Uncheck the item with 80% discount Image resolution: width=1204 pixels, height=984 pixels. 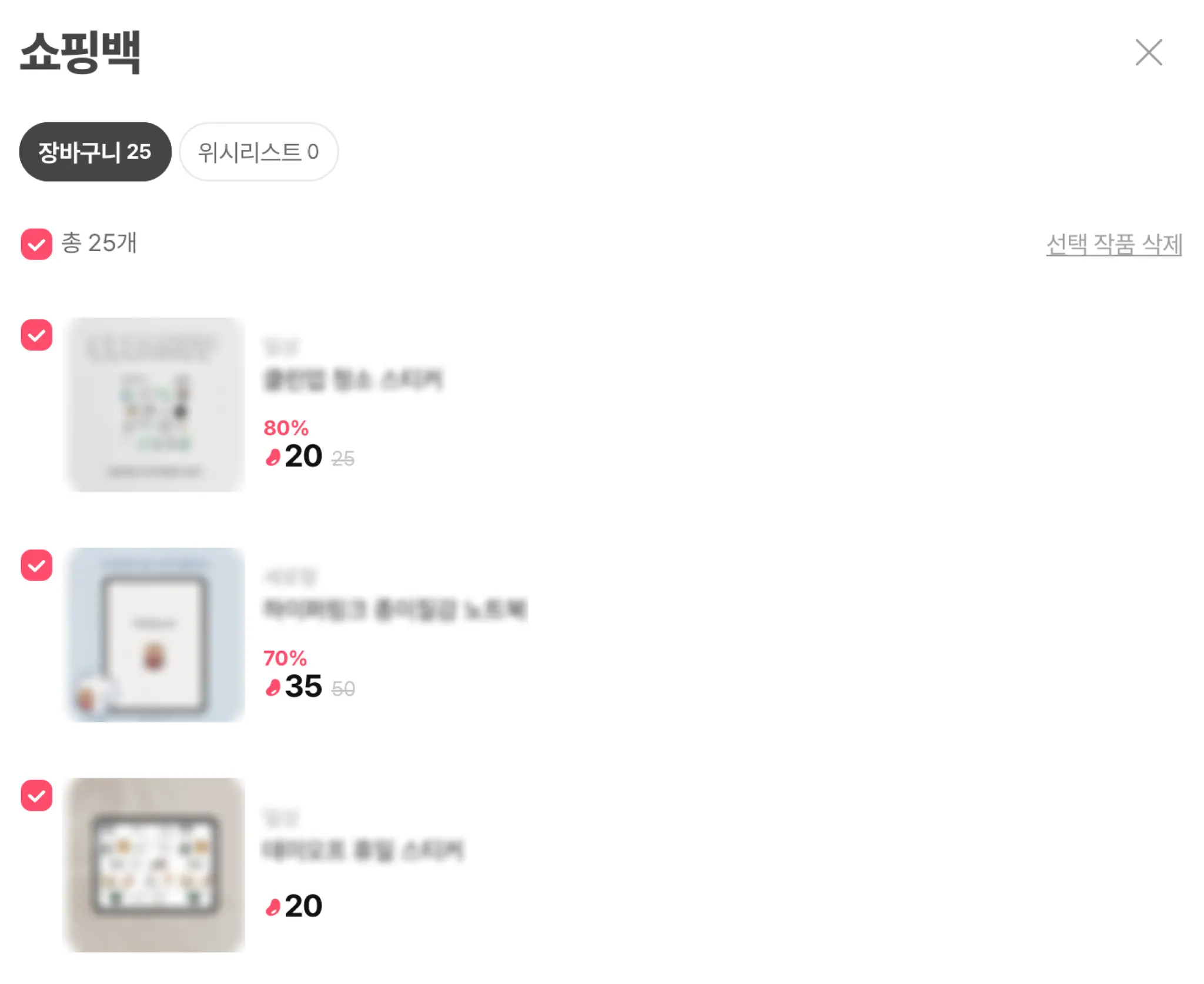coord(36,335)
